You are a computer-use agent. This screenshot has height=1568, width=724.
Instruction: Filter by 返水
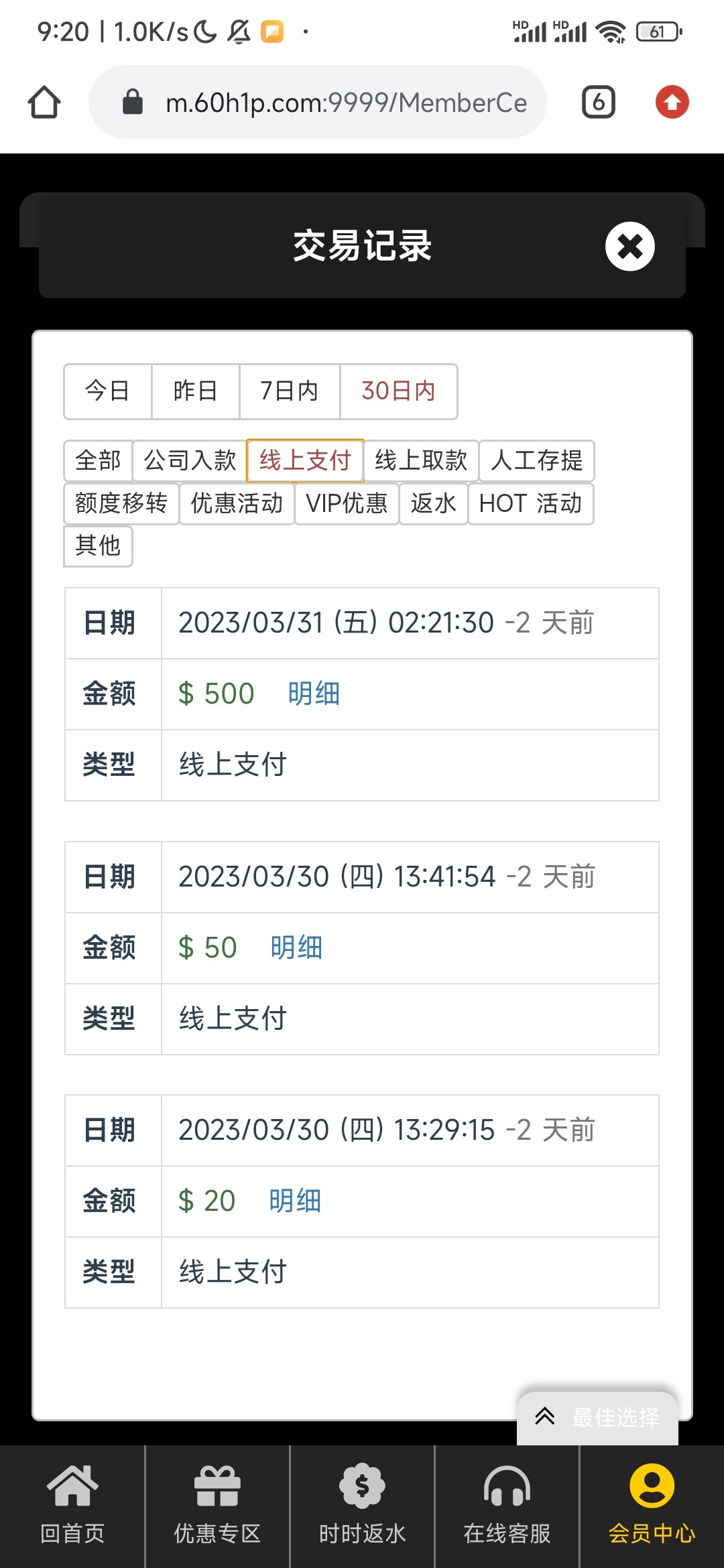(433, 503)
